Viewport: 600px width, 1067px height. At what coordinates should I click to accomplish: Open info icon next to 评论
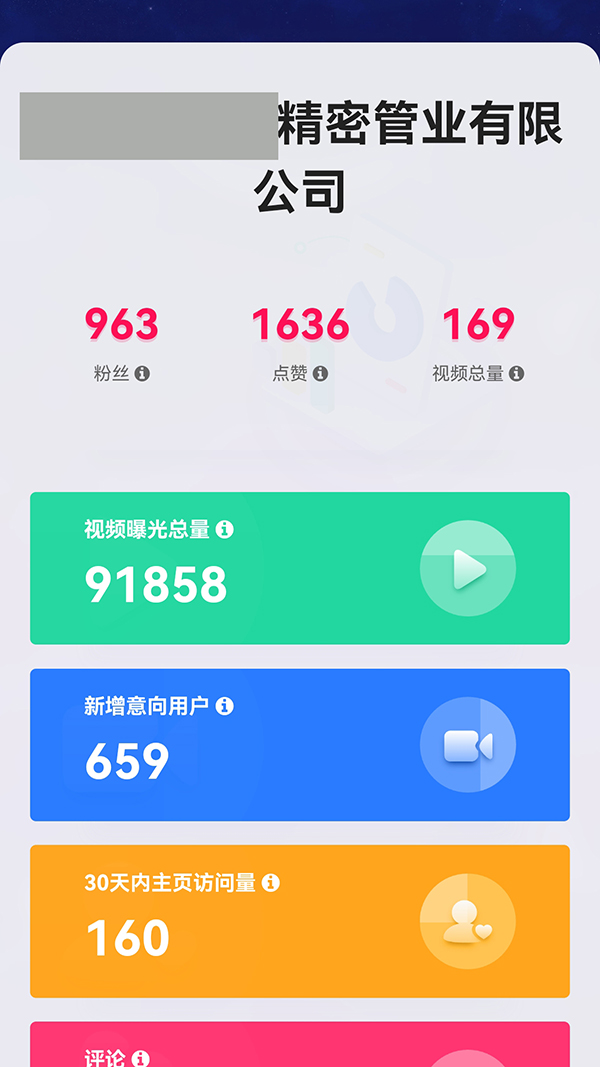[x=141, y=1058]
